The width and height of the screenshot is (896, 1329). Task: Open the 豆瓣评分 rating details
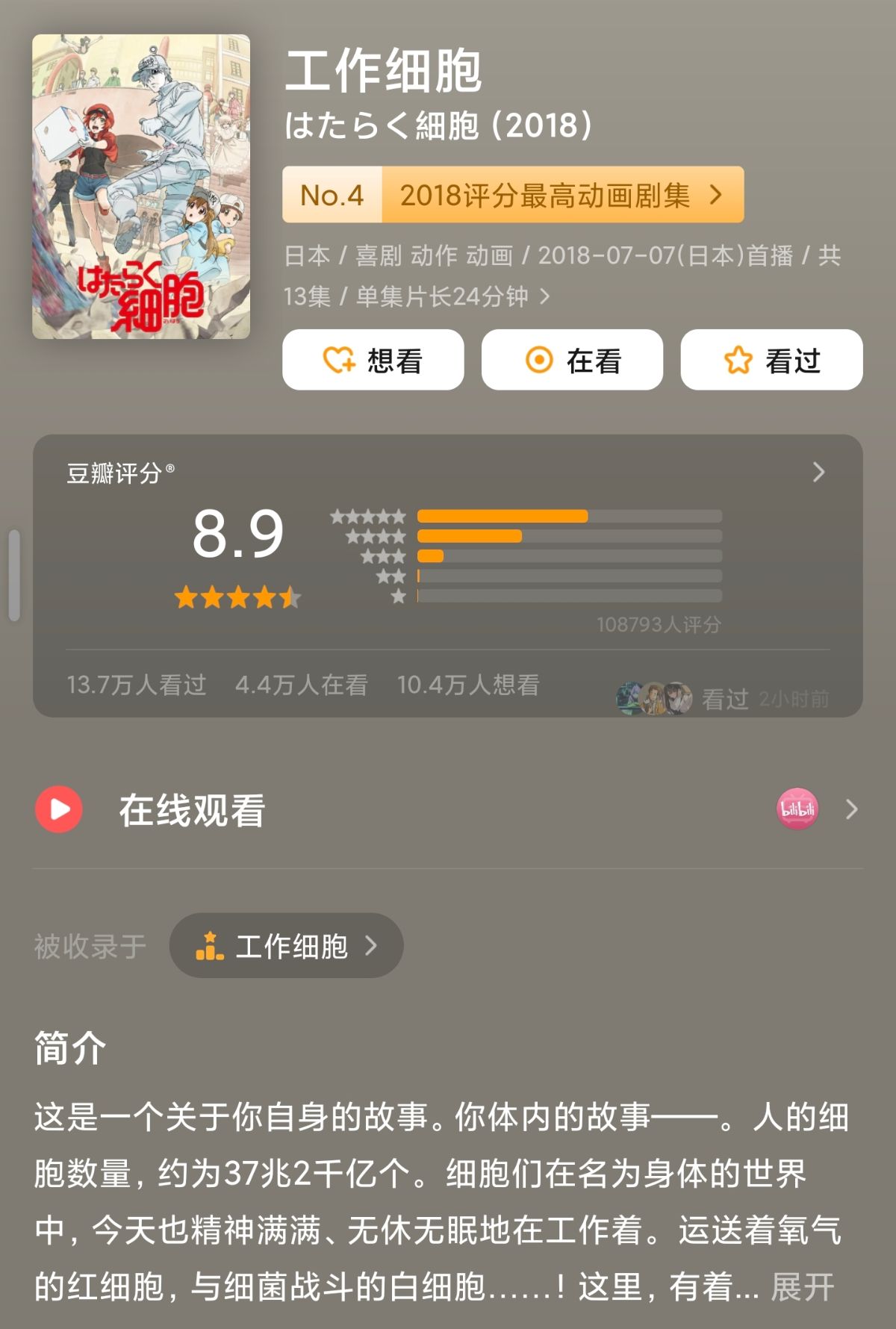(x=818, y=472)
